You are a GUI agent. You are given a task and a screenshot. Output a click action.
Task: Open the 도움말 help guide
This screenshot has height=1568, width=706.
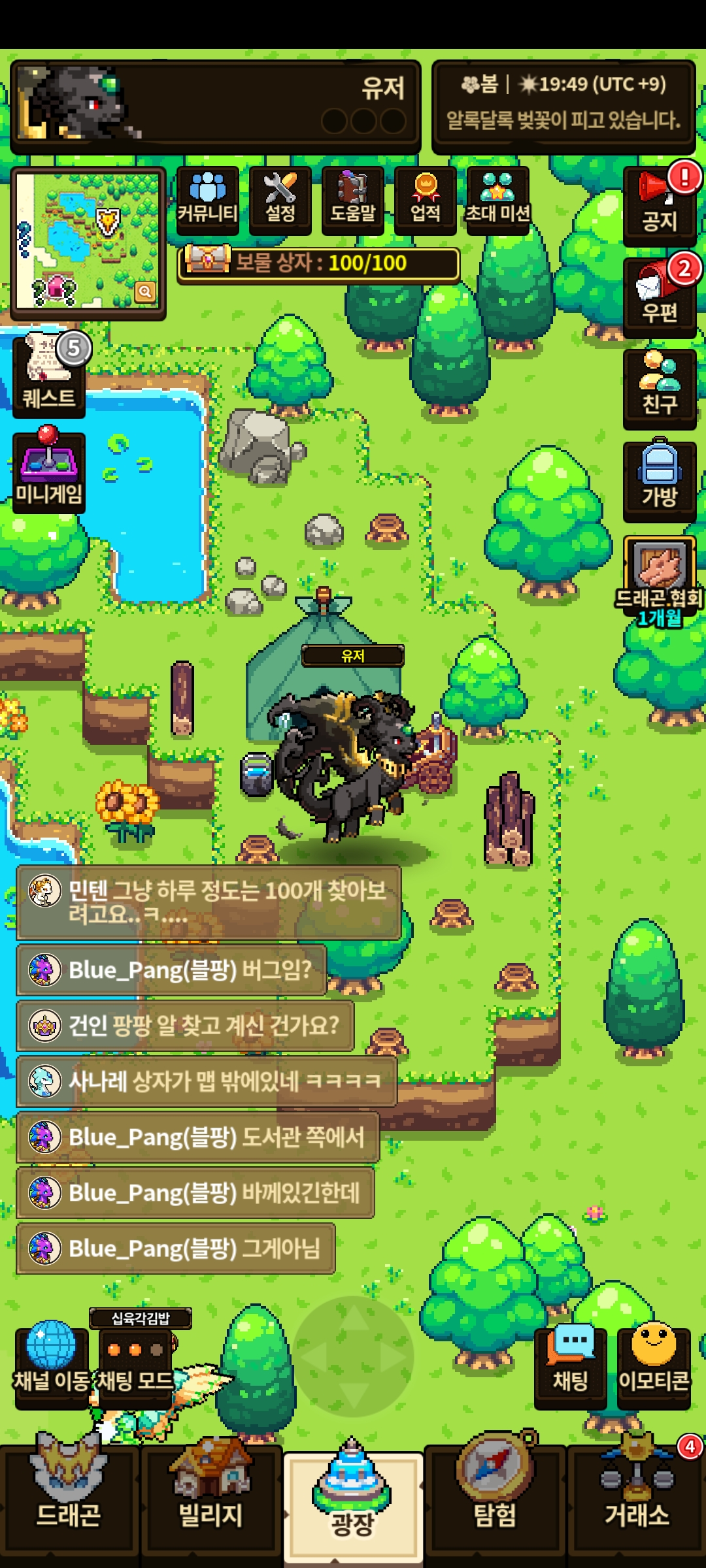coord(353,200)
